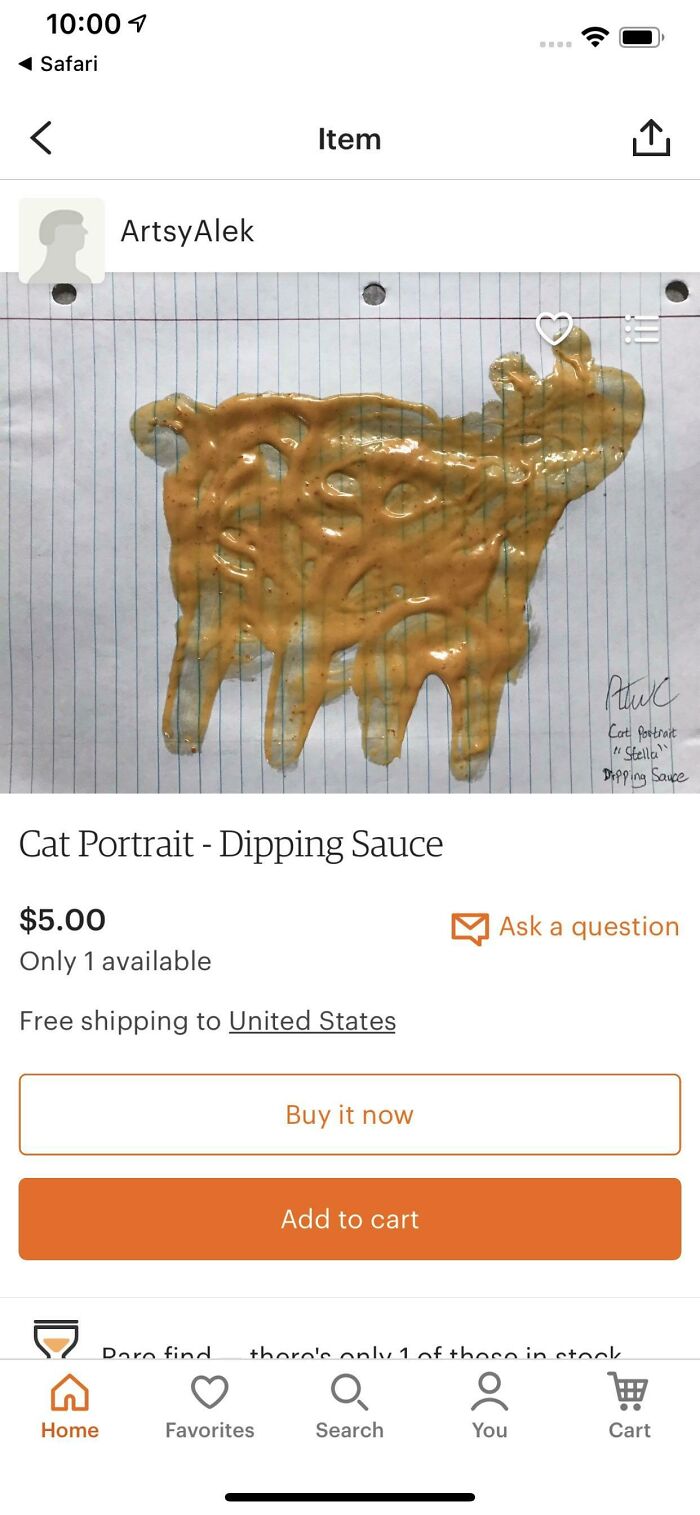This screenshot has width=700, height=1515.
Task: Switch to the Home tab
Action: 70,1406
